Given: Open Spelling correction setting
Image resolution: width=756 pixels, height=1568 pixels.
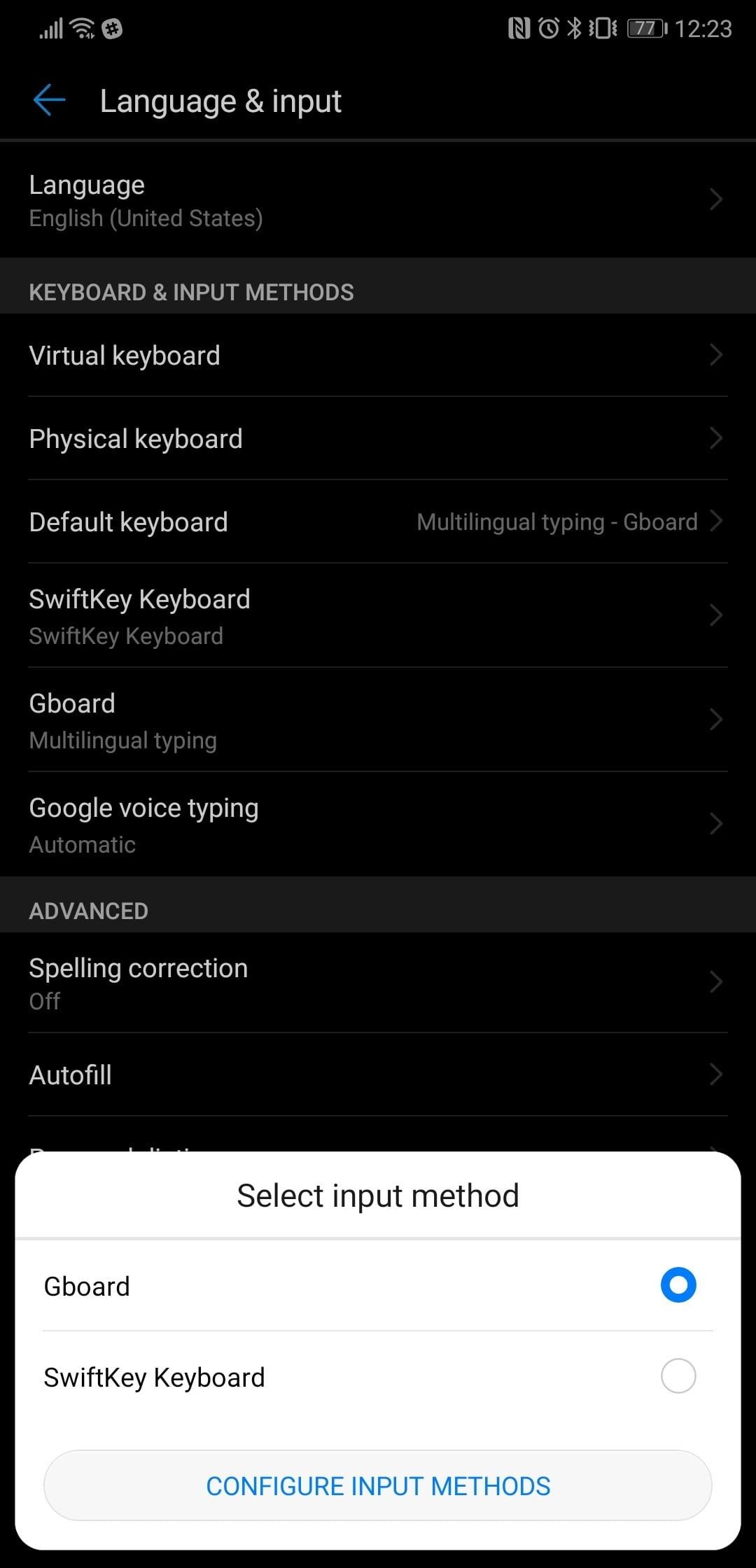Looking at the screenshot, I should click(x=378, y=983).
